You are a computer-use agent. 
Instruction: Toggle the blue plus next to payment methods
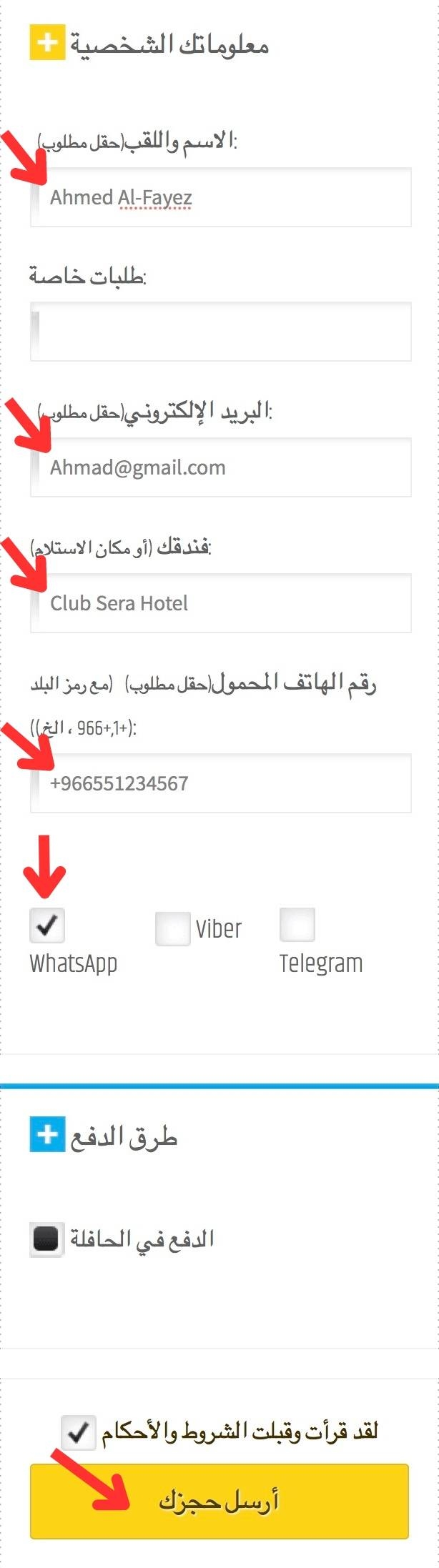tap(47, 1134)
